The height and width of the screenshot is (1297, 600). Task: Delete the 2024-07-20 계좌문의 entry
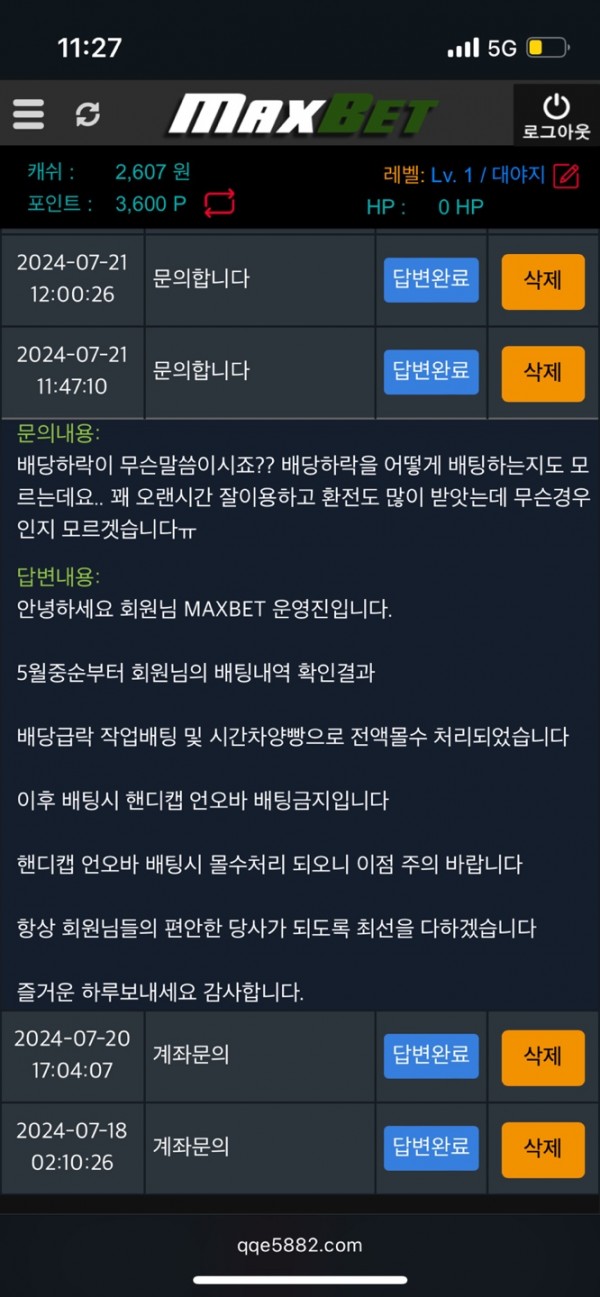click(542, 1057)
